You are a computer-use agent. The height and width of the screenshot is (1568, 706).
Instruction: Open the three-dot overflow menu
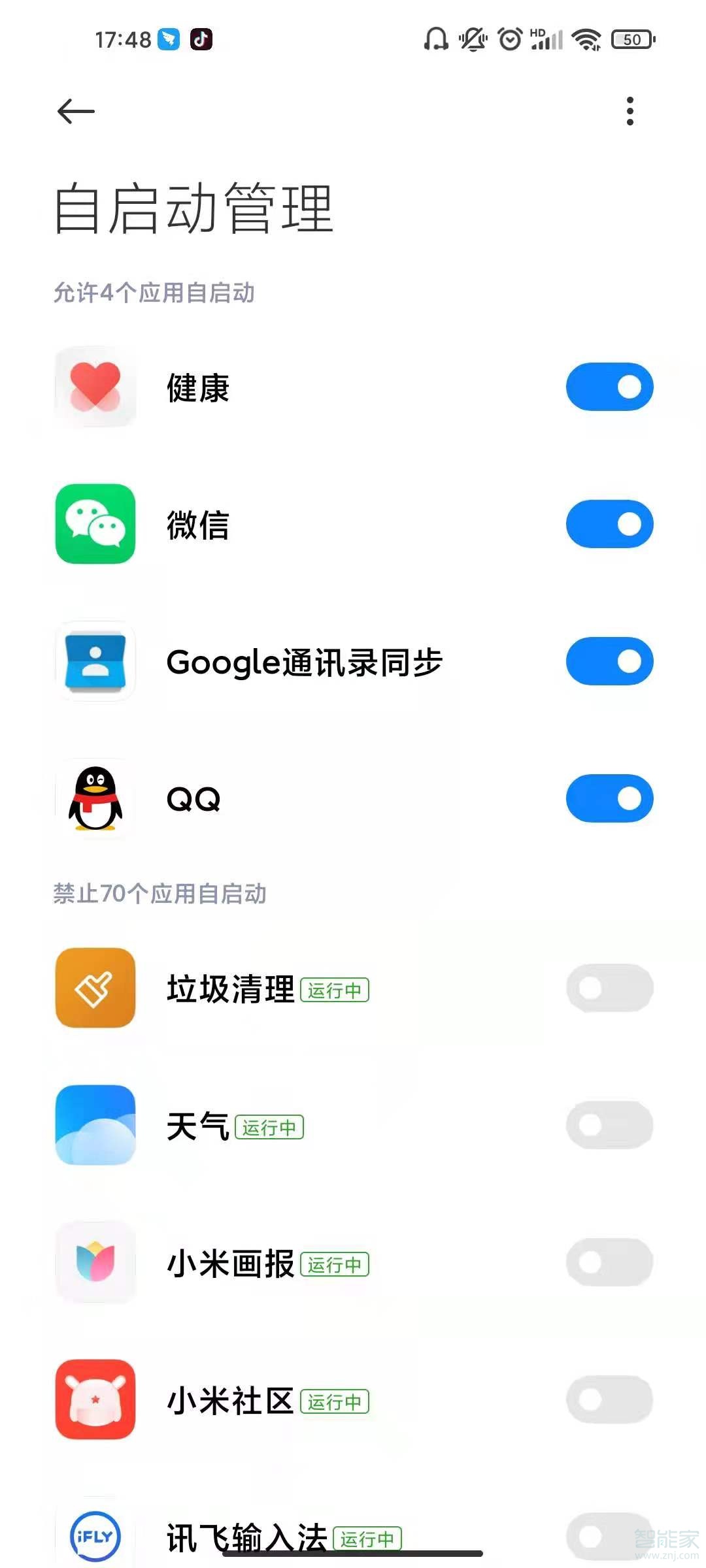pos(630,112)
